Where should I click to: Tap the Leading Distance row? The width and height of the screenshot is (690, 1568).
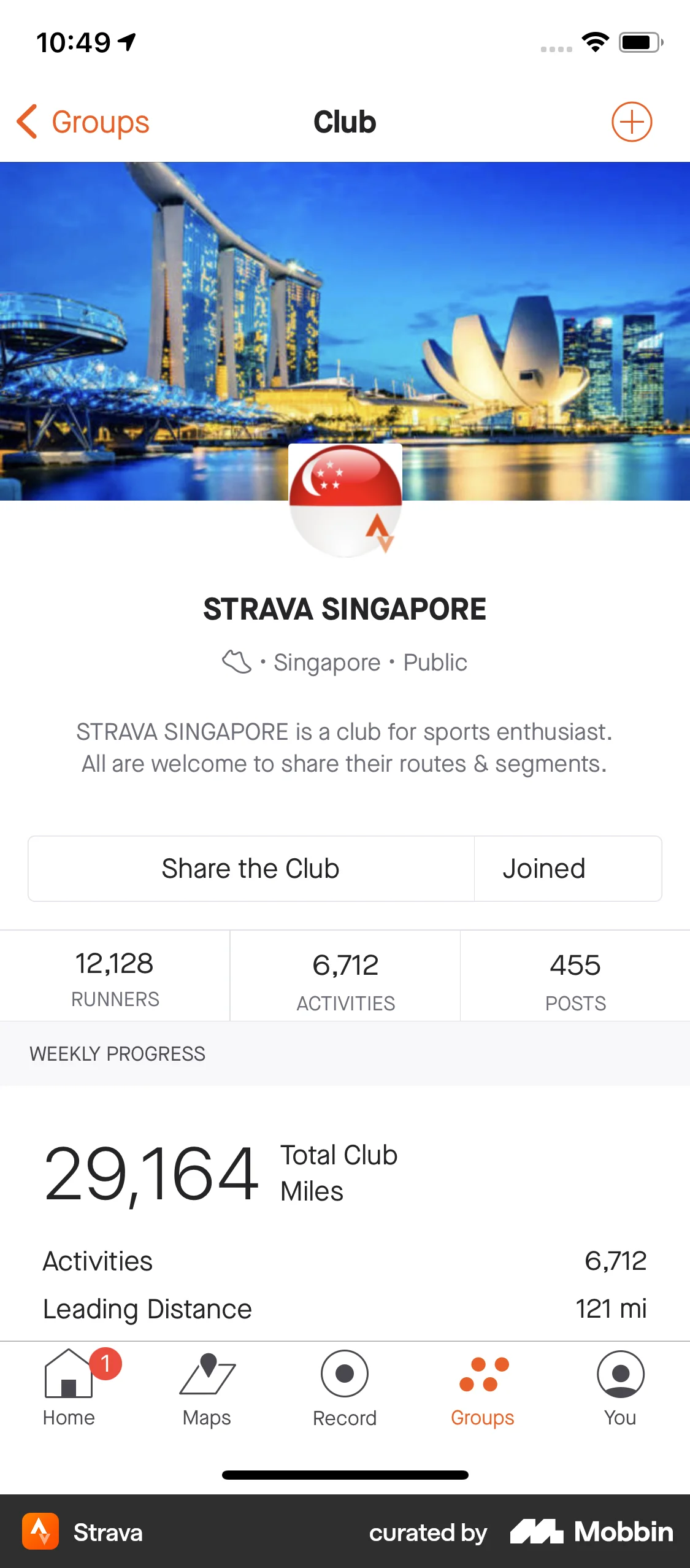click(x=345, y=1309)
